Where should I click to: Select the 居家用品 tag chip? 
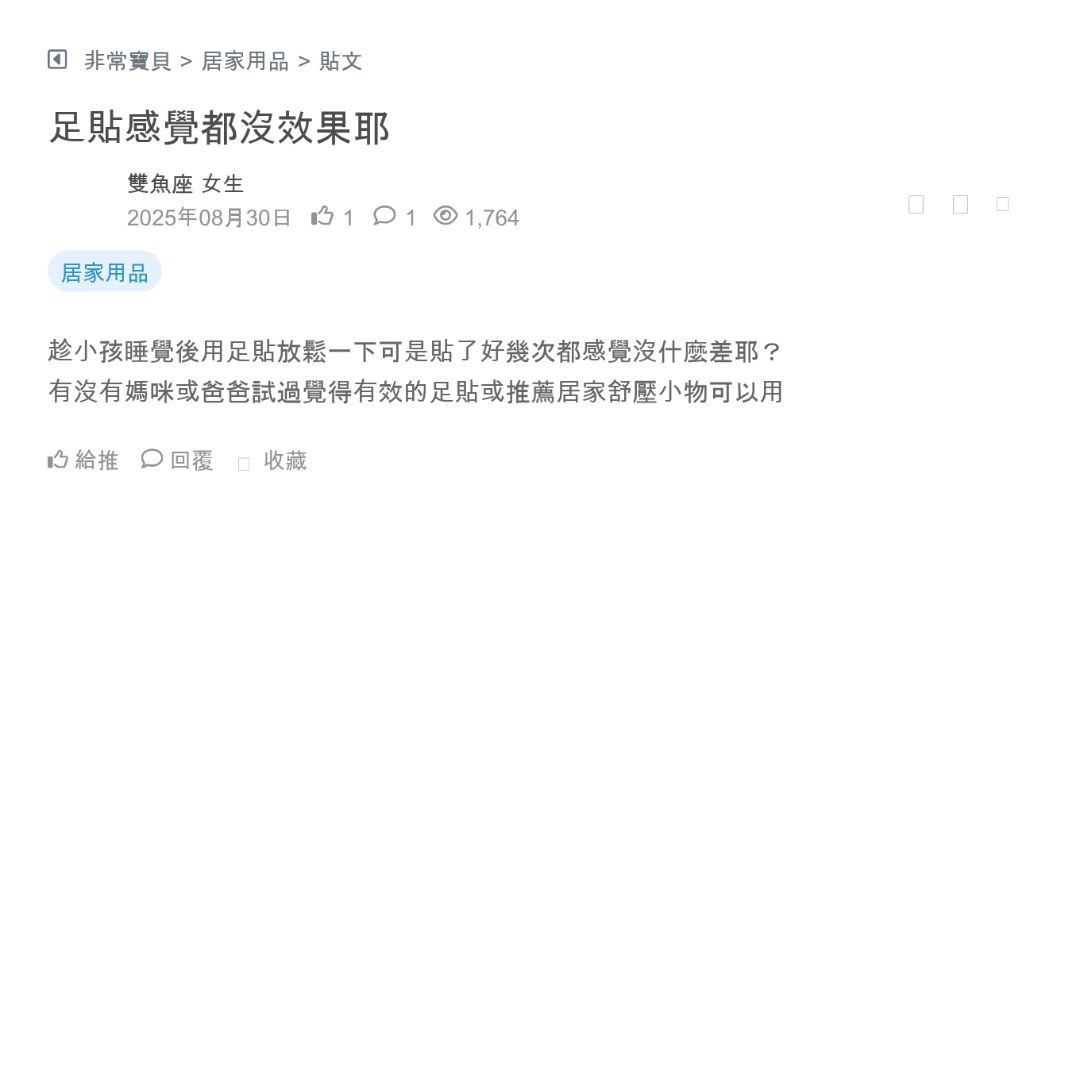pos(104,272)
